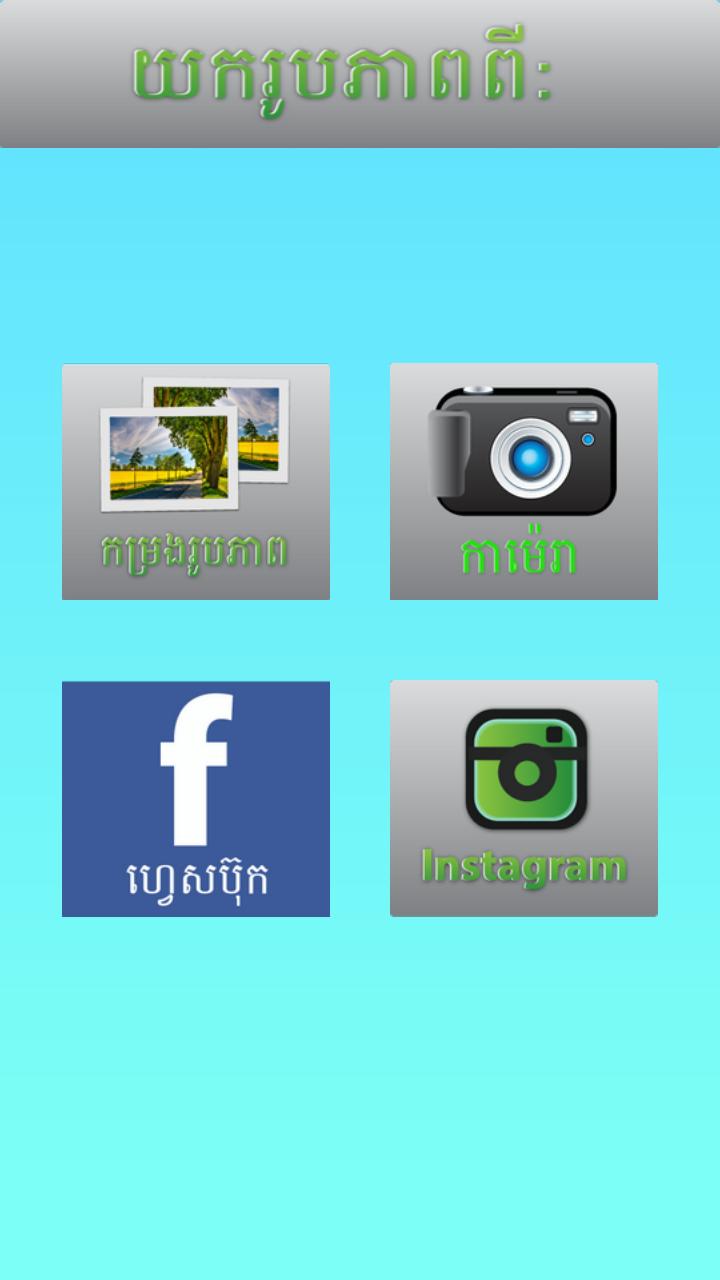The height and width of the screenshot is (1280, 720).
Task: Open the photo gallery tile
Action: tap(196, 481)
